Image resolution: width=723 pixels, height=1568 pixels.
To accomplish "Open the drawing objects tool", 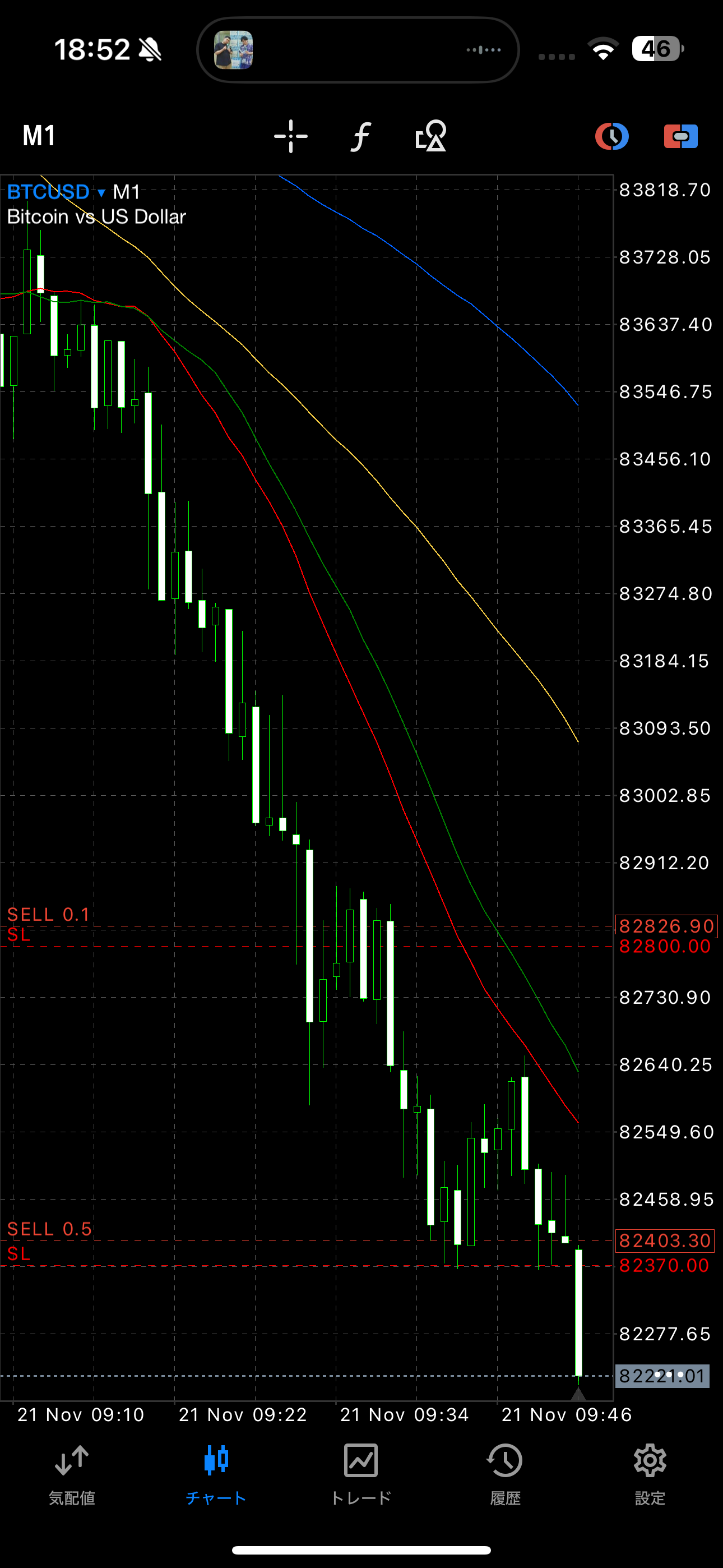I will 431,136.
